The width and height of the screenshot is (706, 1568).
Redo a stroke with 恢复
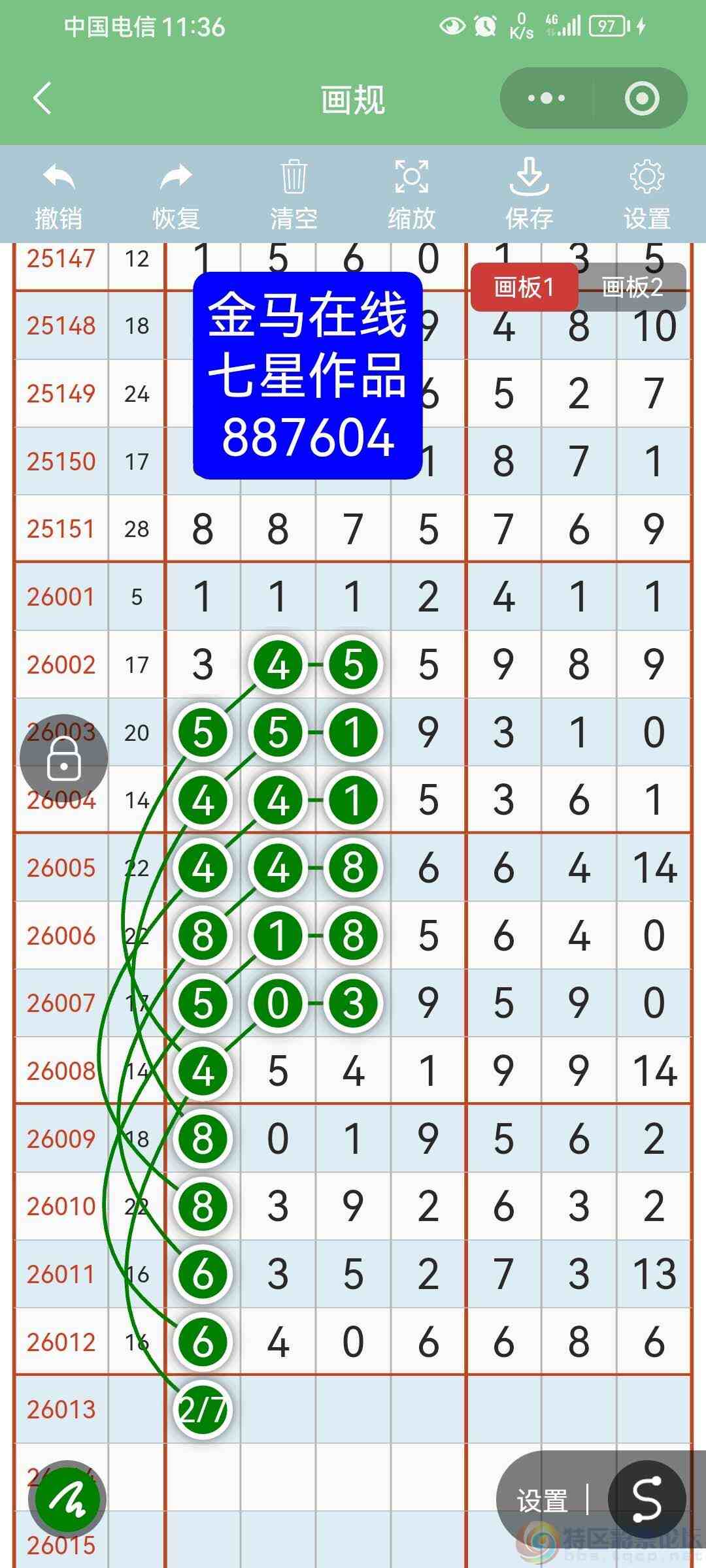coord(175,193)
